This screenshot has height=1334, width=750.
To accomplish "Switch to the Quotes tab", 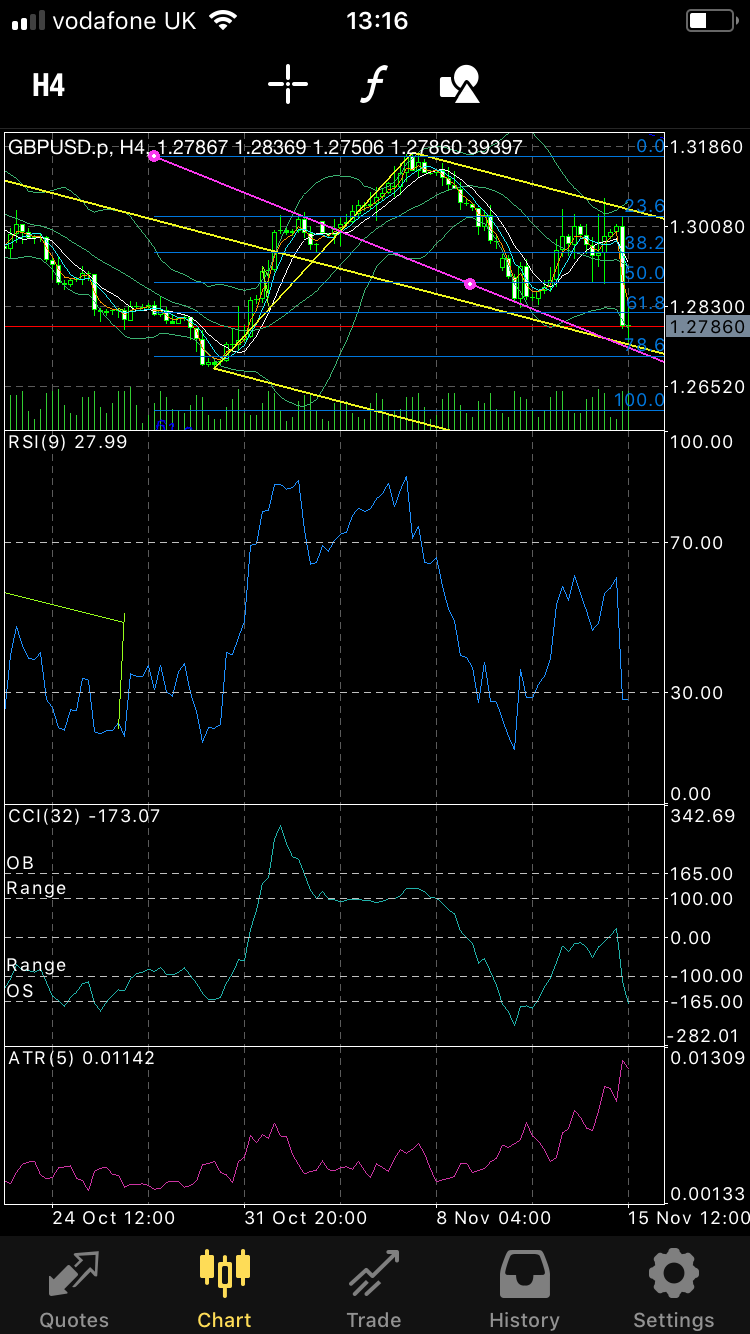I will [x=74, y=1288].
